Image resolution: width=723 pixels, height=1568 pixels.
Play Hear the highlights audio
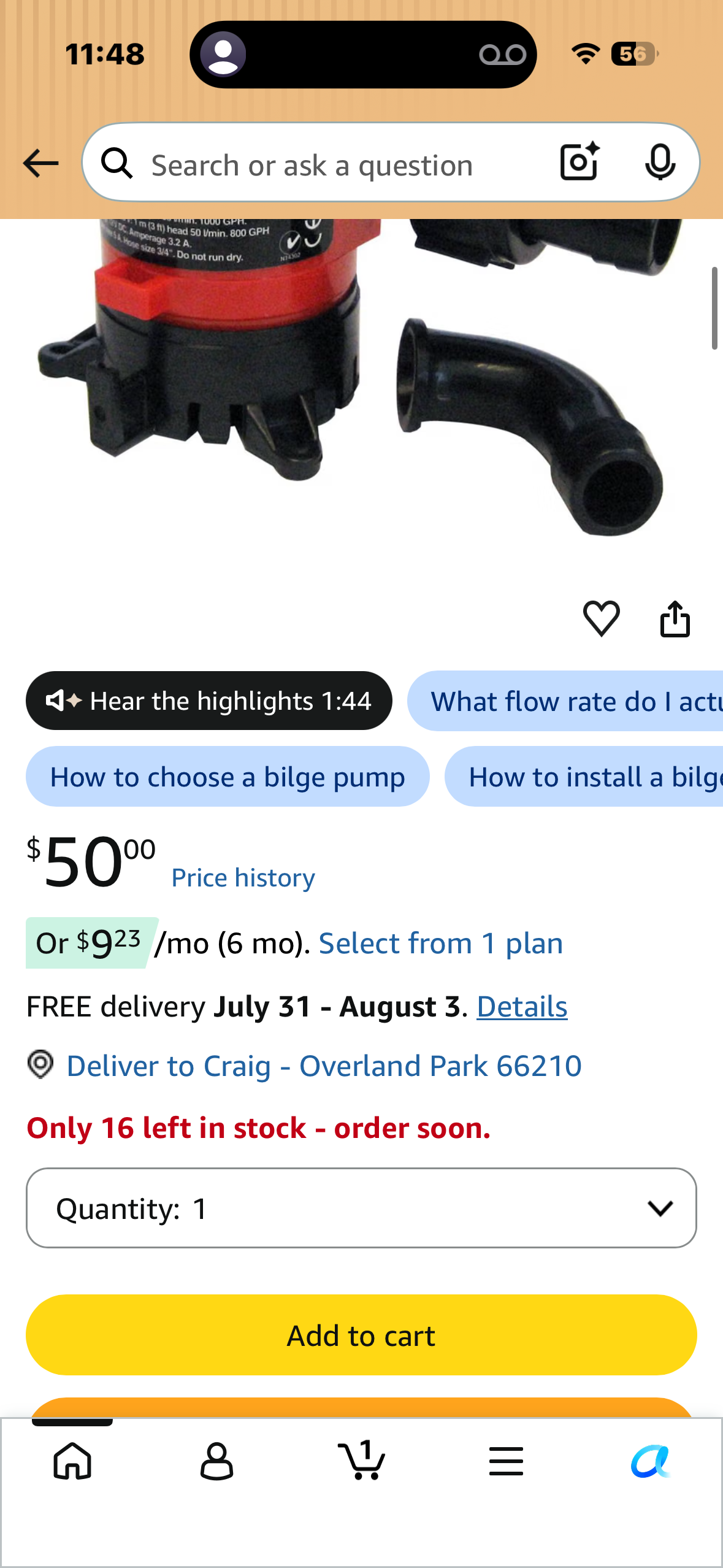pyautogui.click(x=209, y=701)
